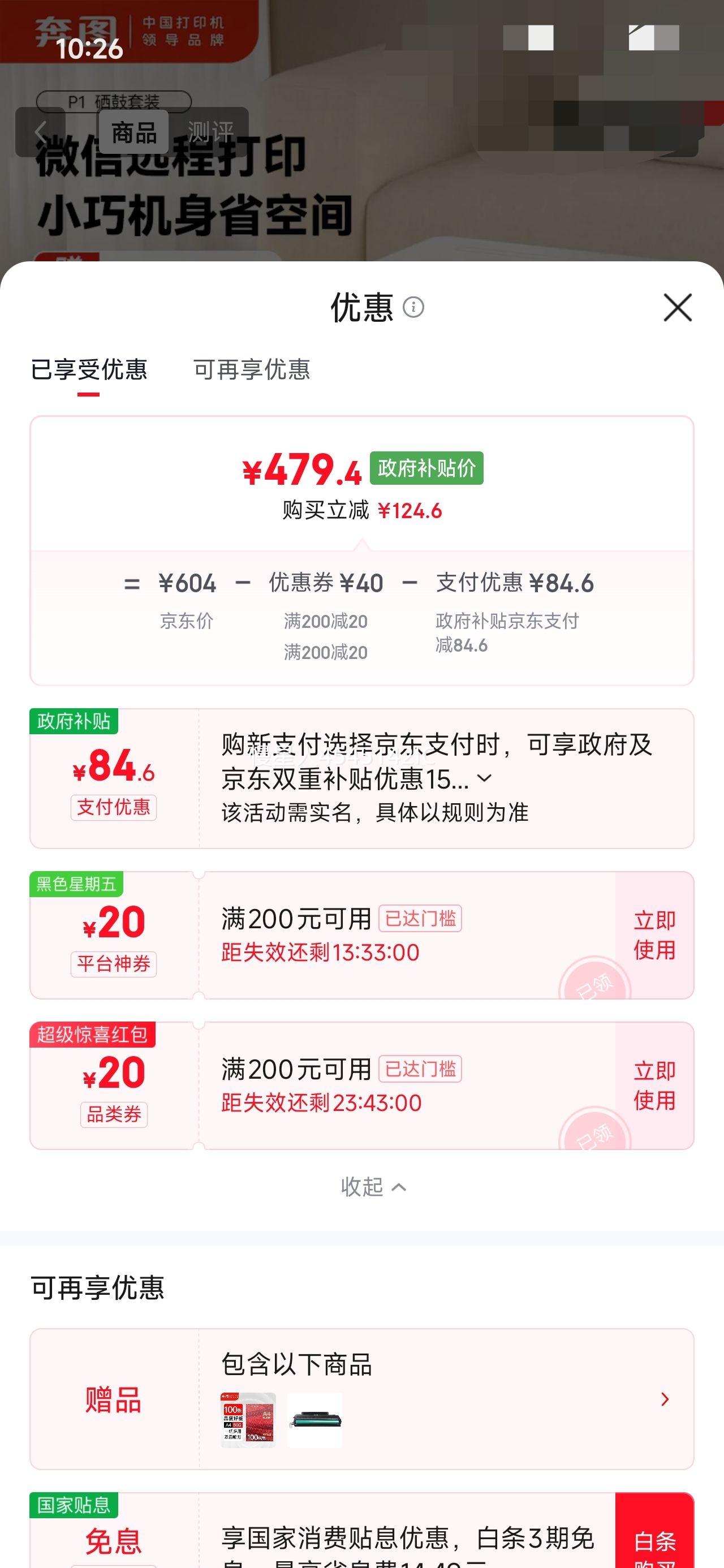This screenshot has width=724, height=1568.
Task: Click the 购买立减 ¥124.6 summary area
Action: pos(361,512)
